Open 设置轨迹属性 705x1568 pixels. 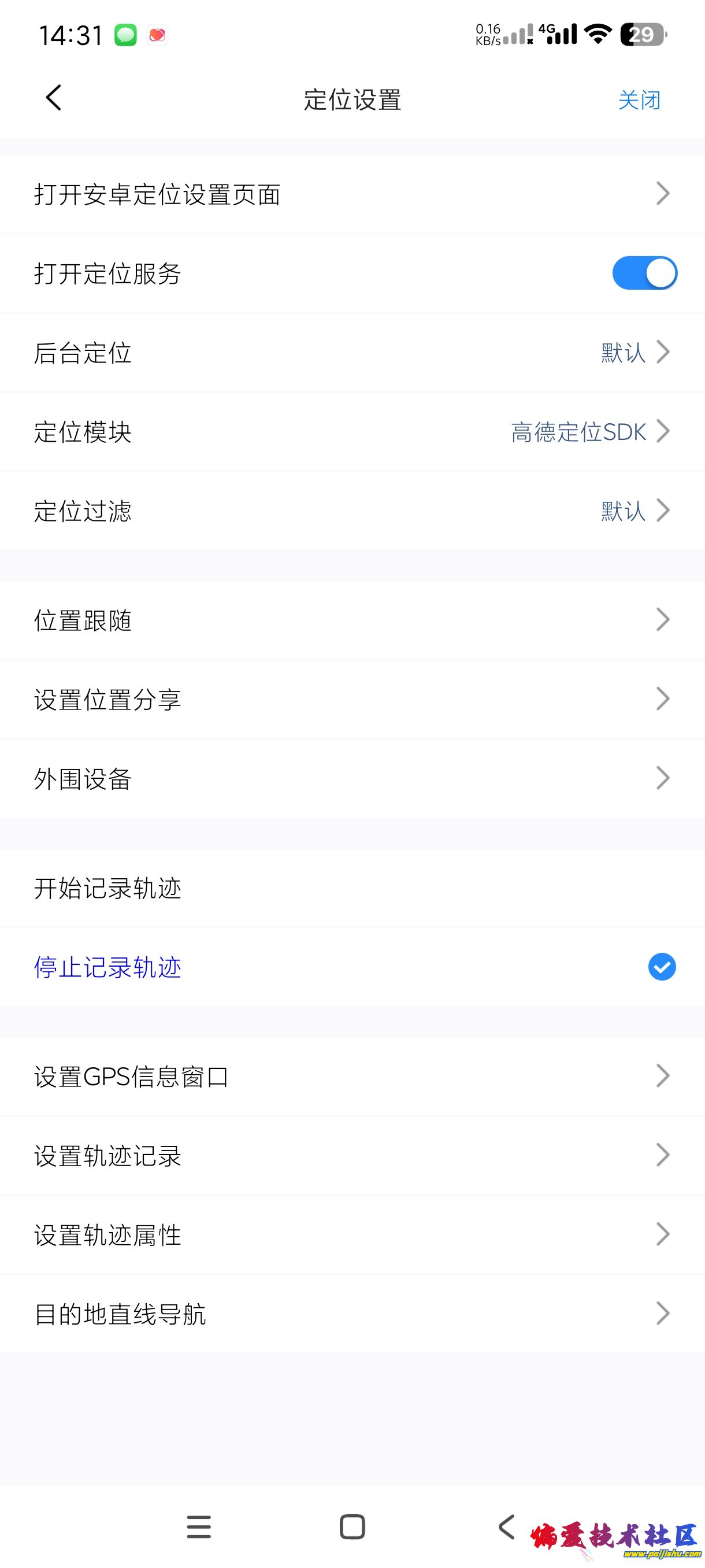pos(352,1235)
